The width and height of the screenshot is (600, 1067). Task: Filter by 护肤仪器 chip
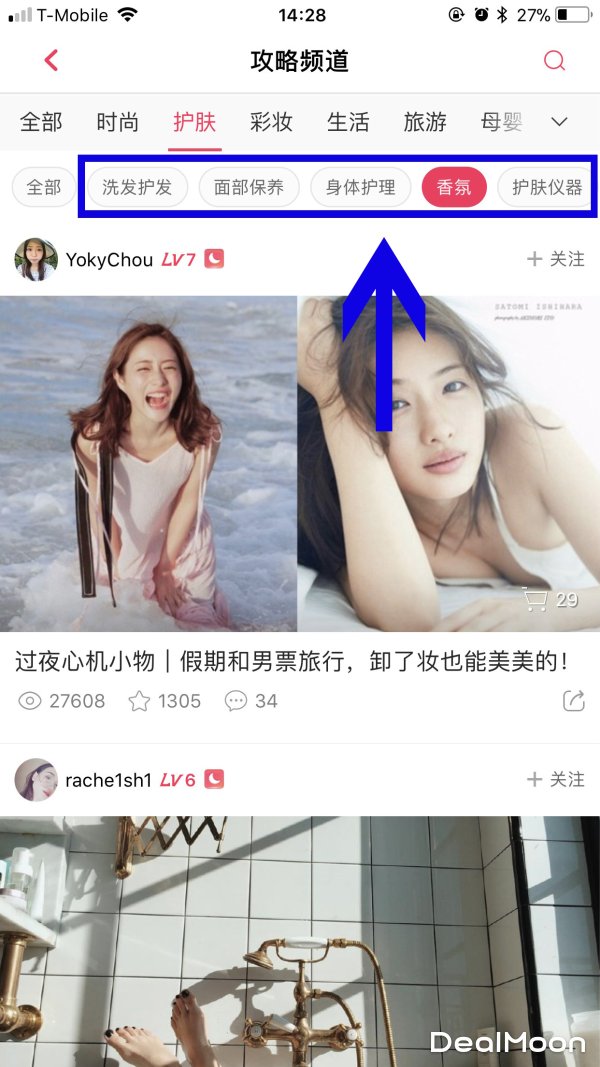(x=546, y=187)
